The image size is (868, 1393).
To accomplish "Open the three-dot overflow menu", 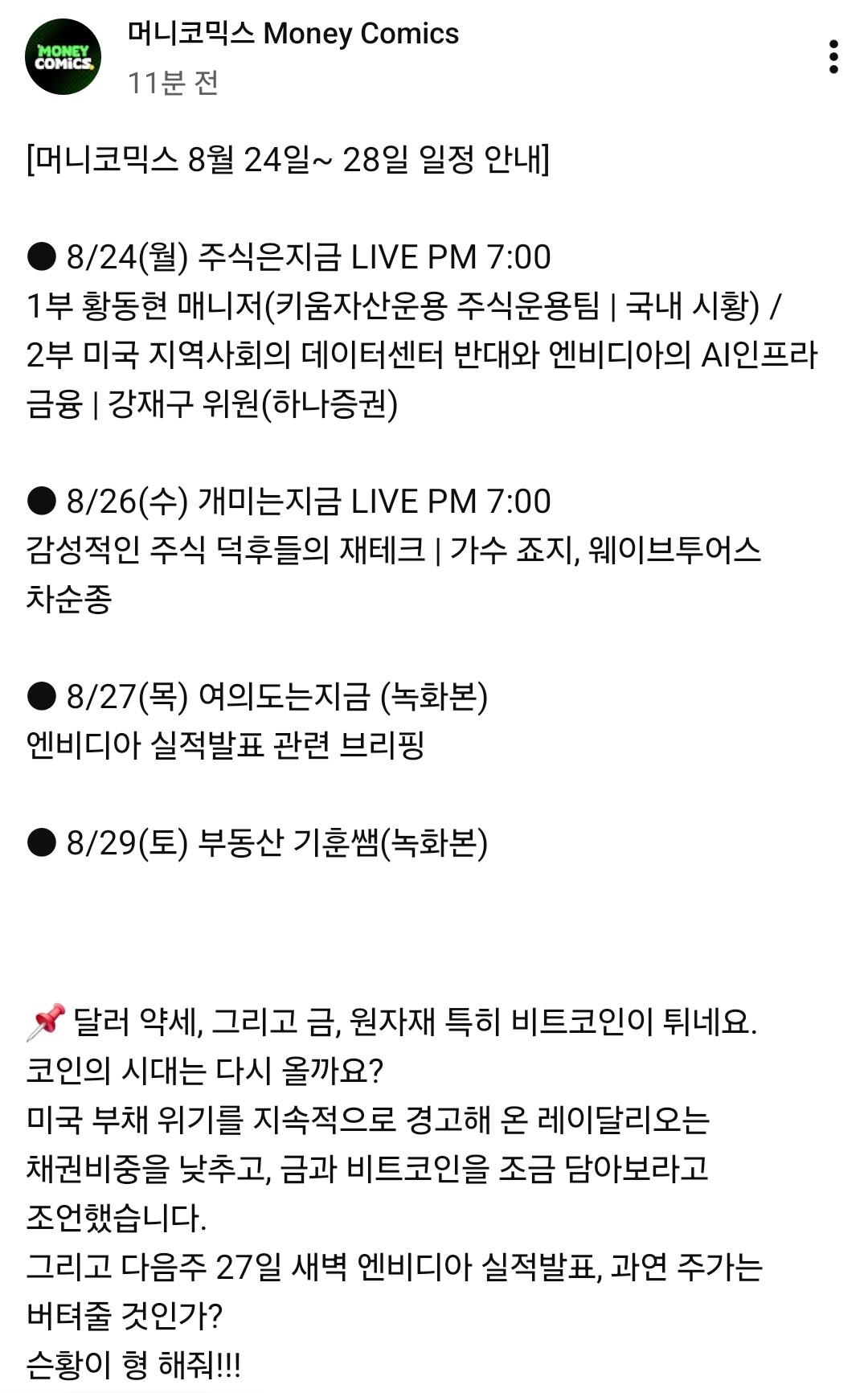I will (833, 57).
